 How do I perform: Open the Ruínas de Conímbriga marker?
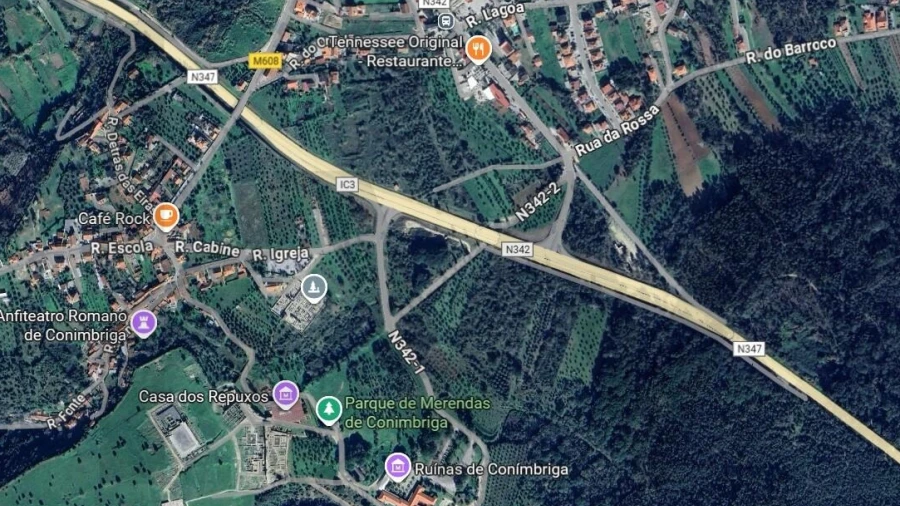point(398,466)
